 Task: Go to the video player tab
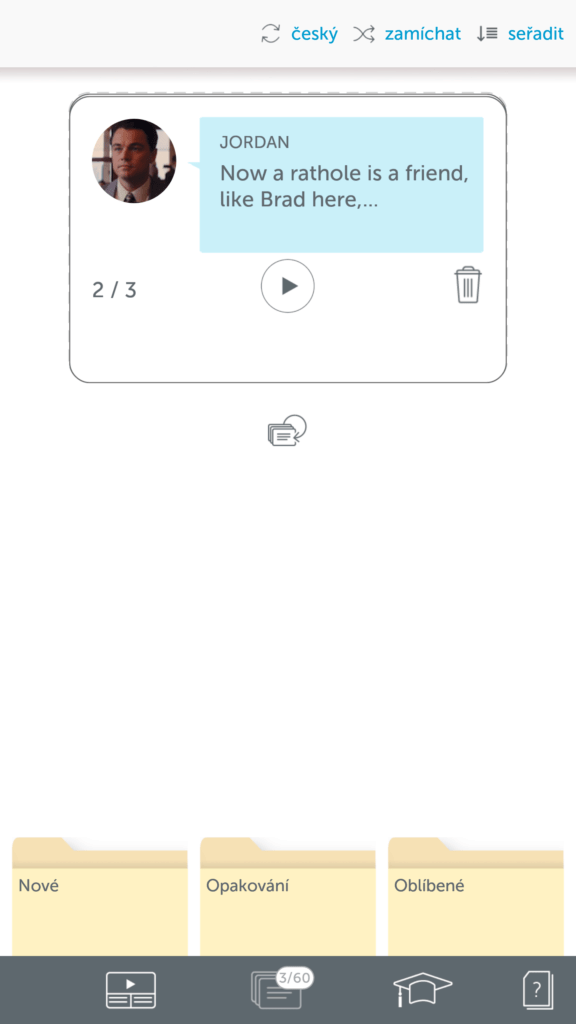(131, 990)
